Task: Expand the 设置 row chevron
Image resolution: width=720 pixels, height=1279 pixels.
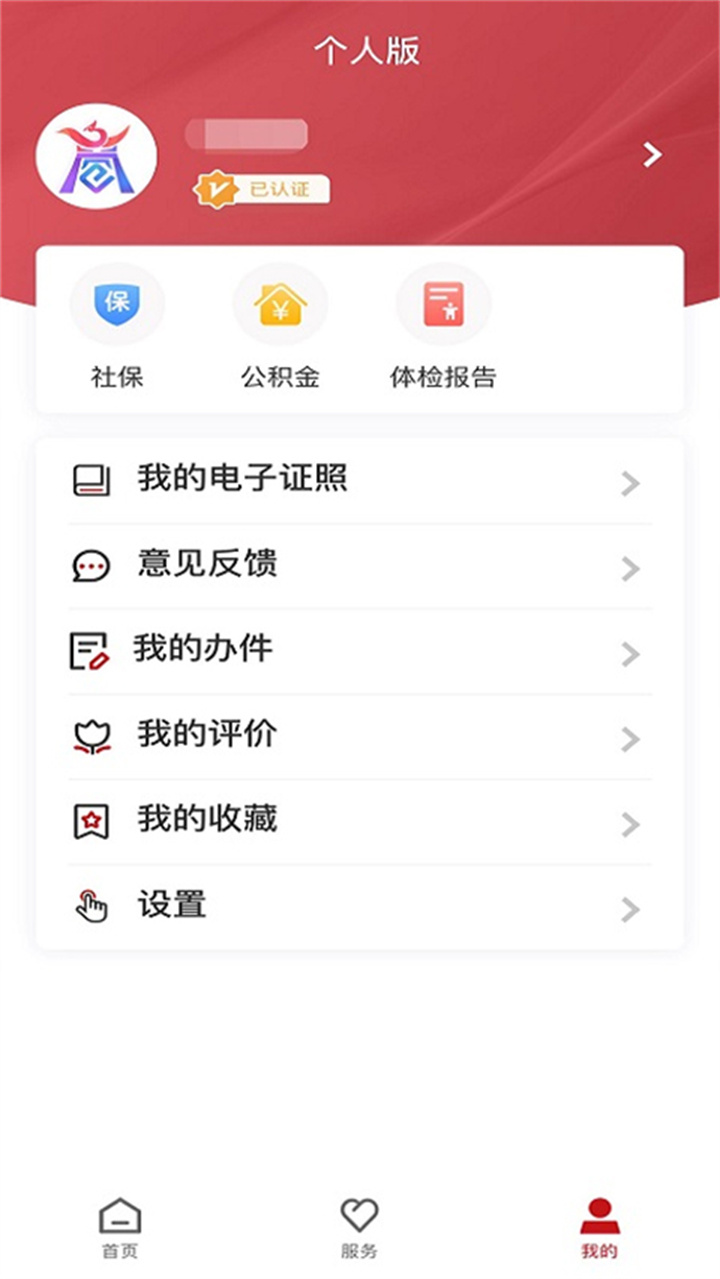Action: coord(631,910)
